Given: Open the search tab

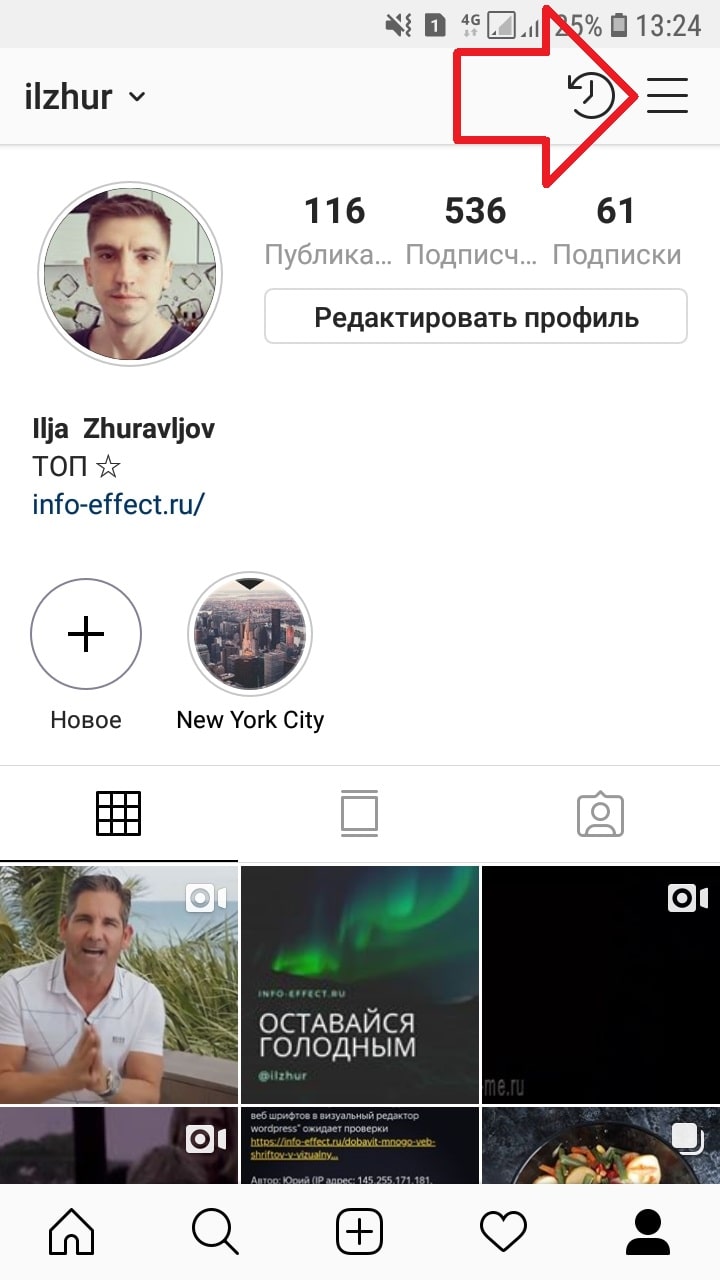Looking at the screenshot, I should click(x=215, y=1232).
